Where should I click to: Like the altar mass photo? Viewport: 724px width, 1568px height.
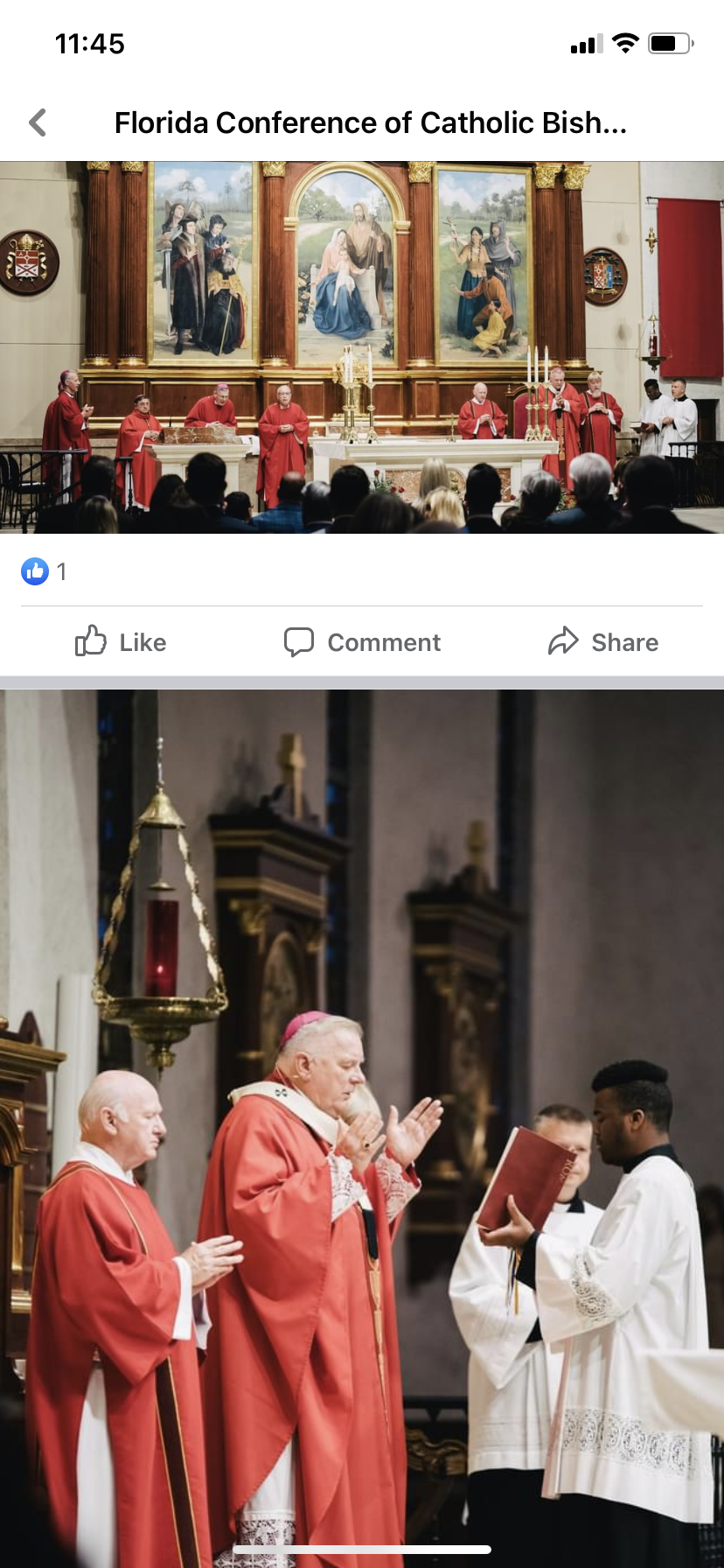tap(121, 642)
